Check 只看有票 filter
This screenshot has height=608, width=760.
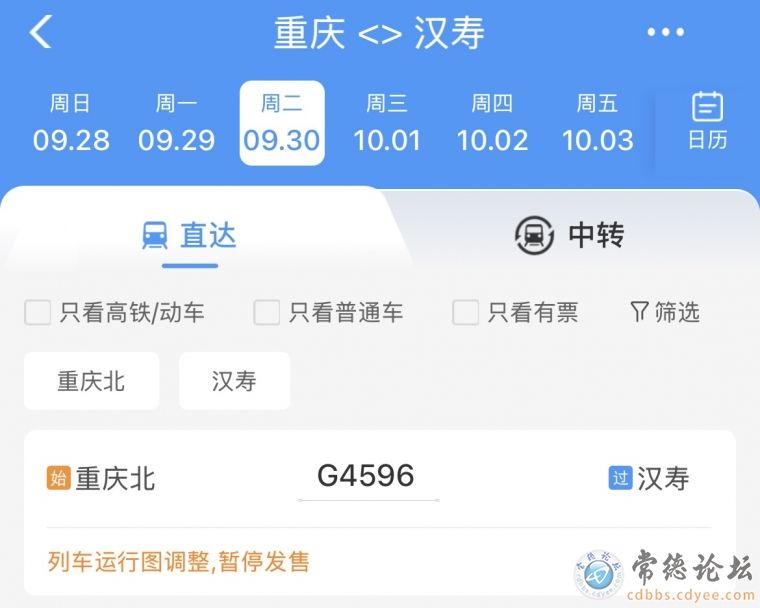[x=466, y=313]
